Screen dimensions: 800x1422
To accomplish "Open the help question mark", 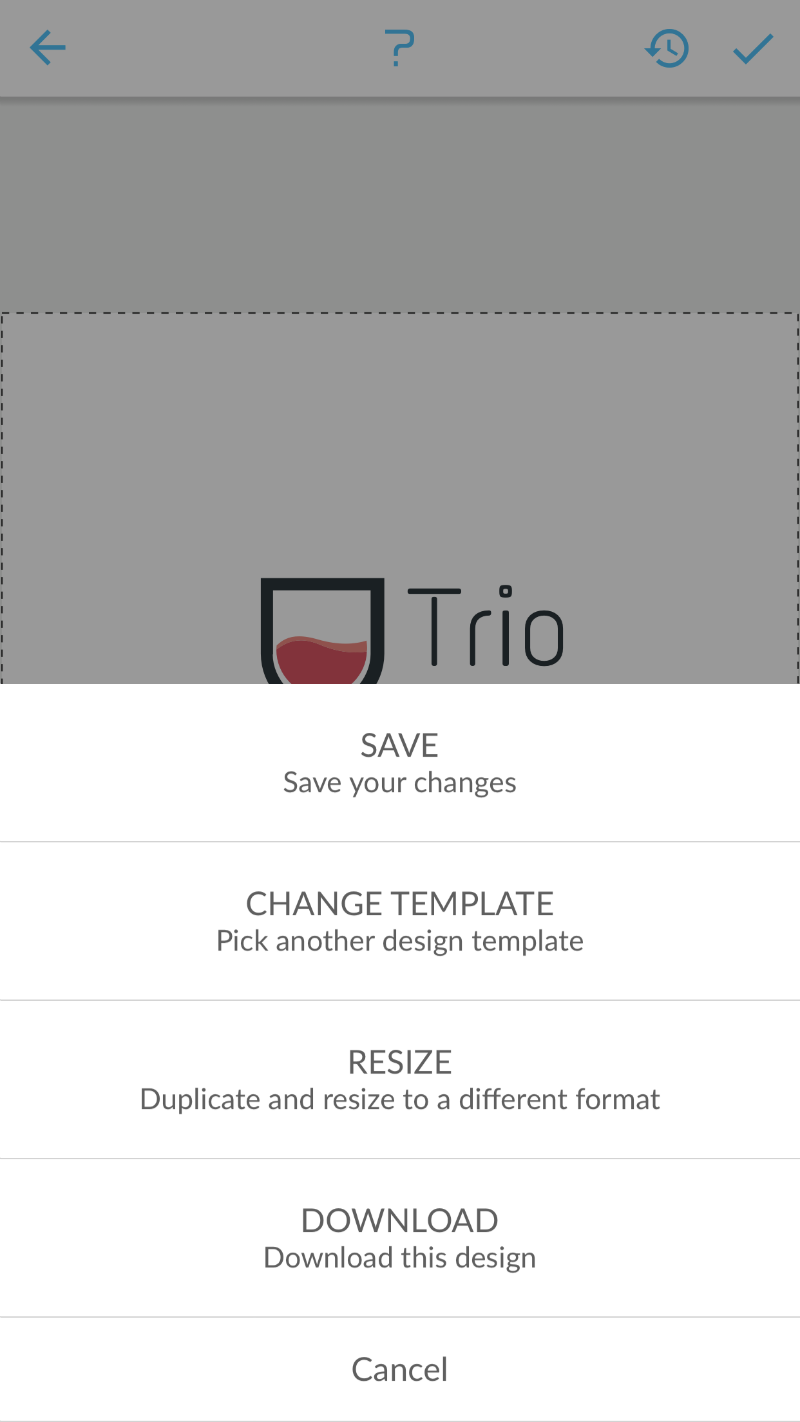I will click(x=399, y=48).
